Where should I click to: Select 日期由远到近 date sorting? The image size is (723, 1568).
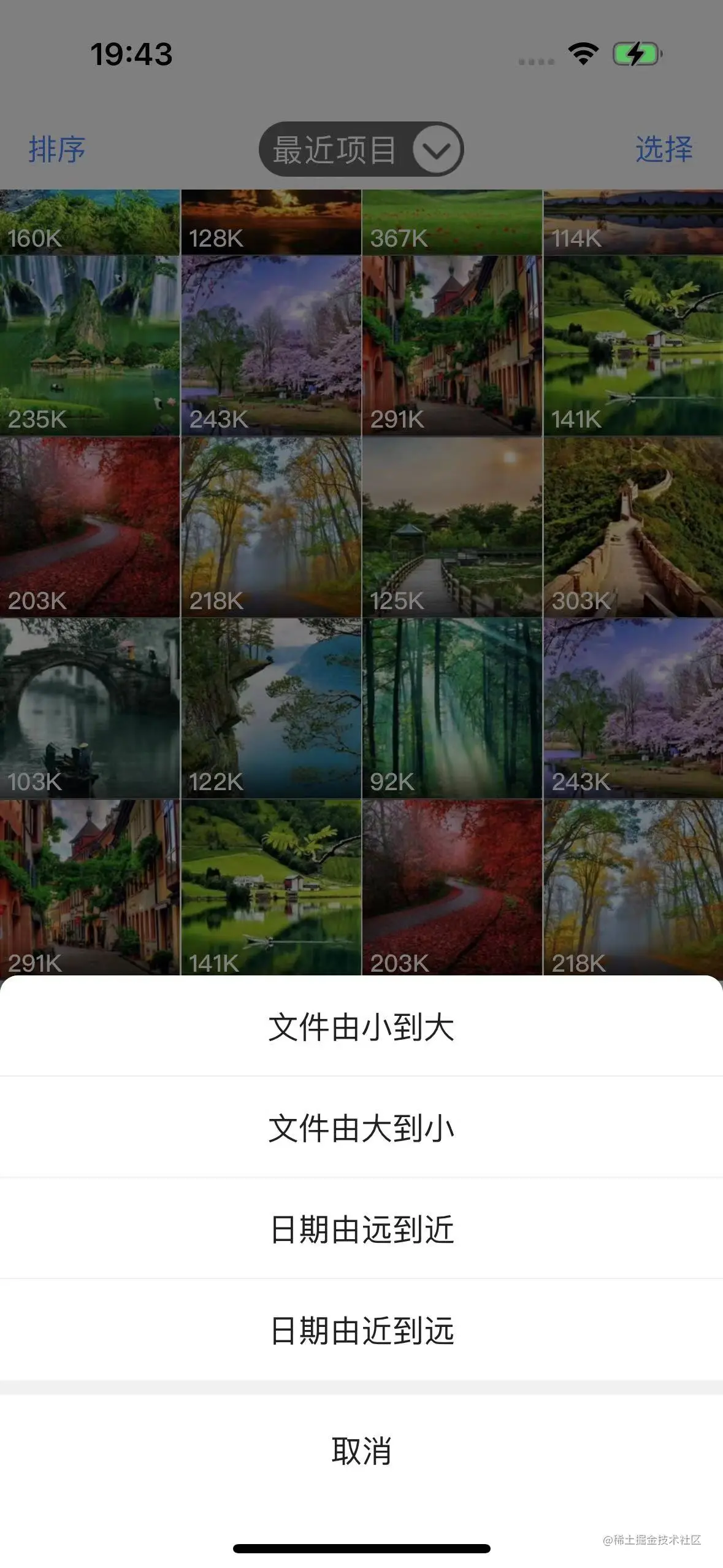[361, 1229]
